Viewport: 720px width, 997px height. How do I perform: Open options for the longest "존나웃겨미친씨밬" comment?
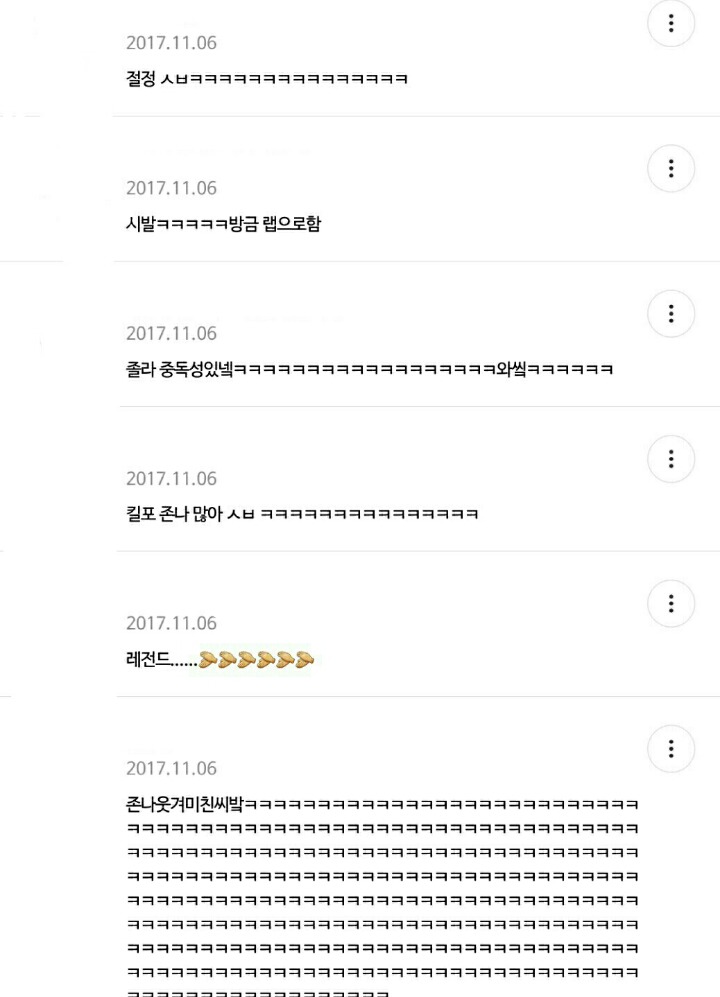[671, 748]
